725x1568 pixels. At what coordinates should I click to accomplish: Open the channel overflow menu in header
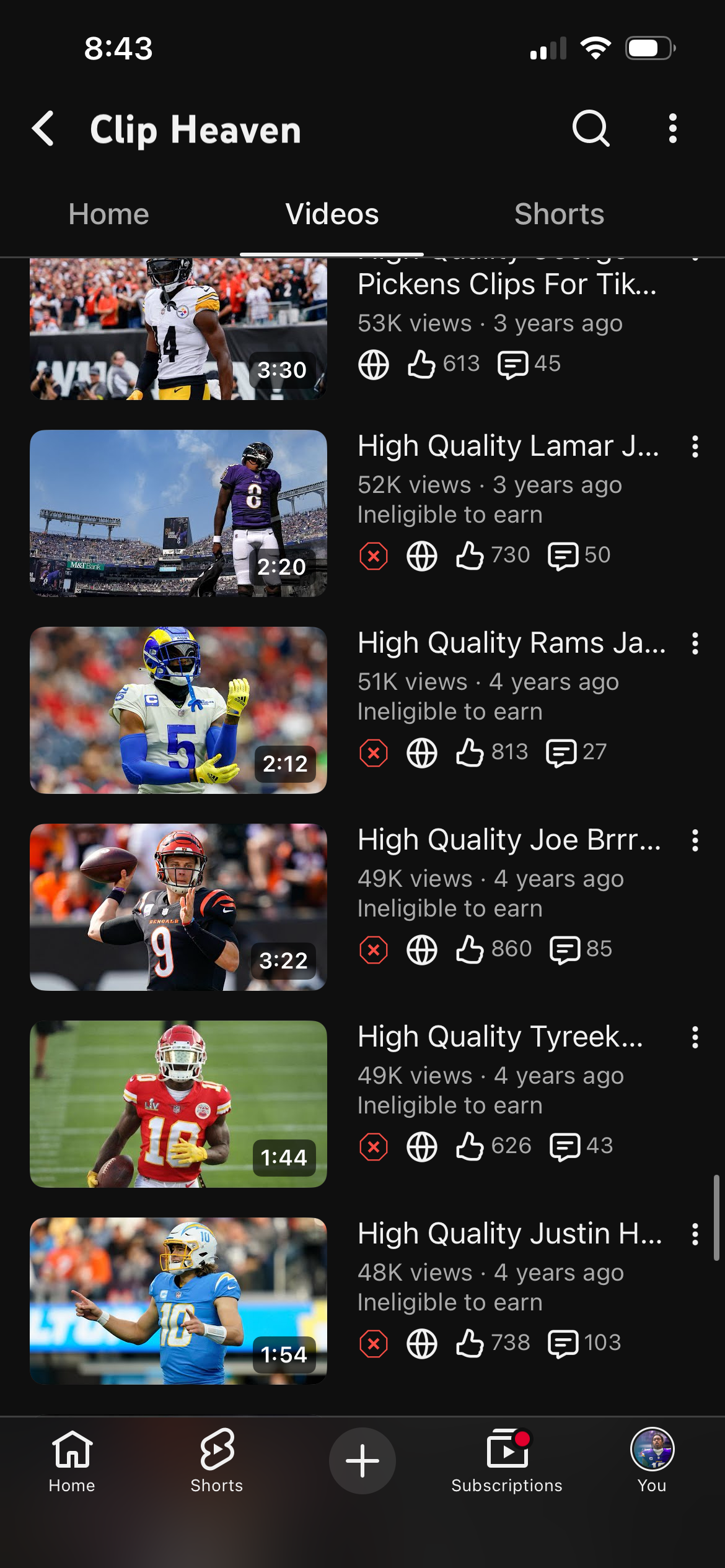coord(672,129)
